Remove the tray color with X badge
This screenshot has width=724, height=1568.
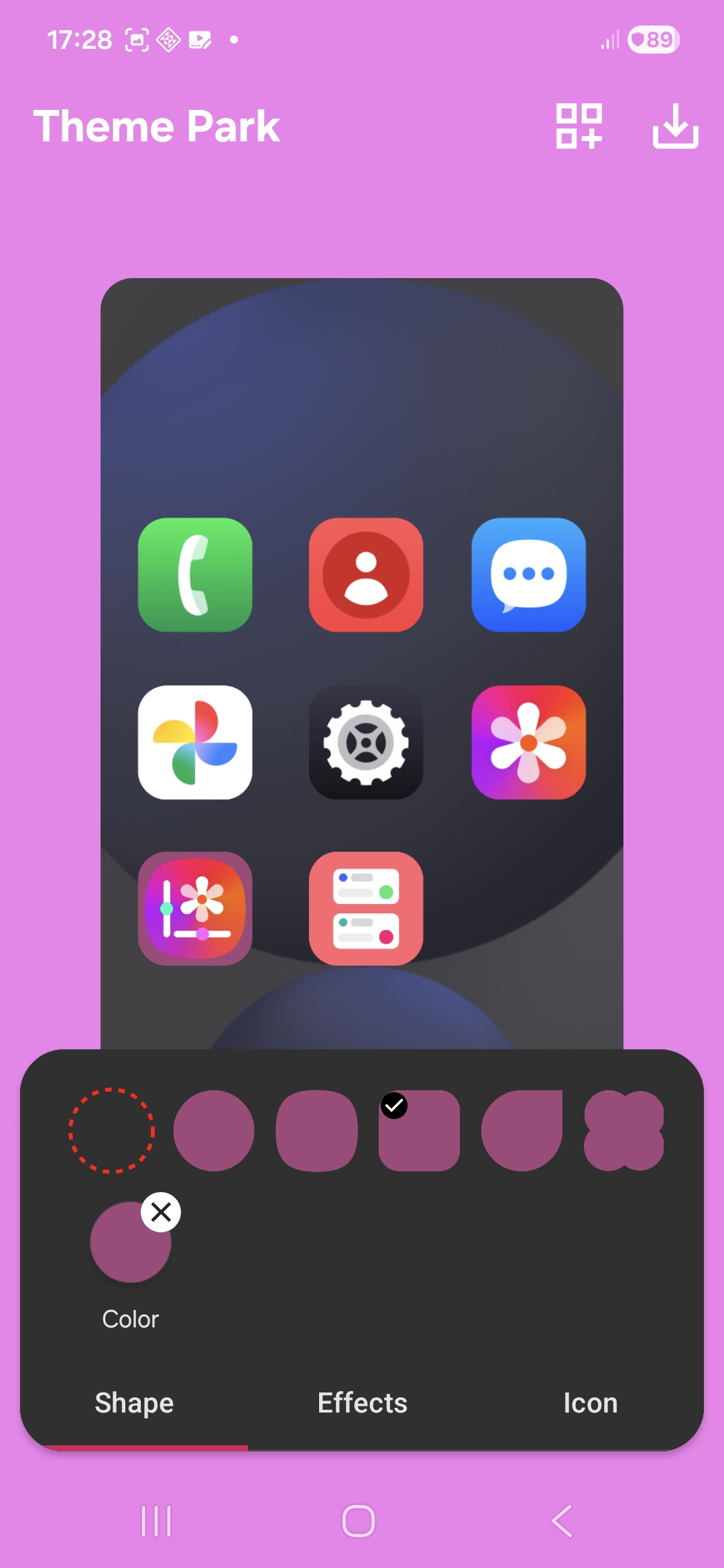161,1212
